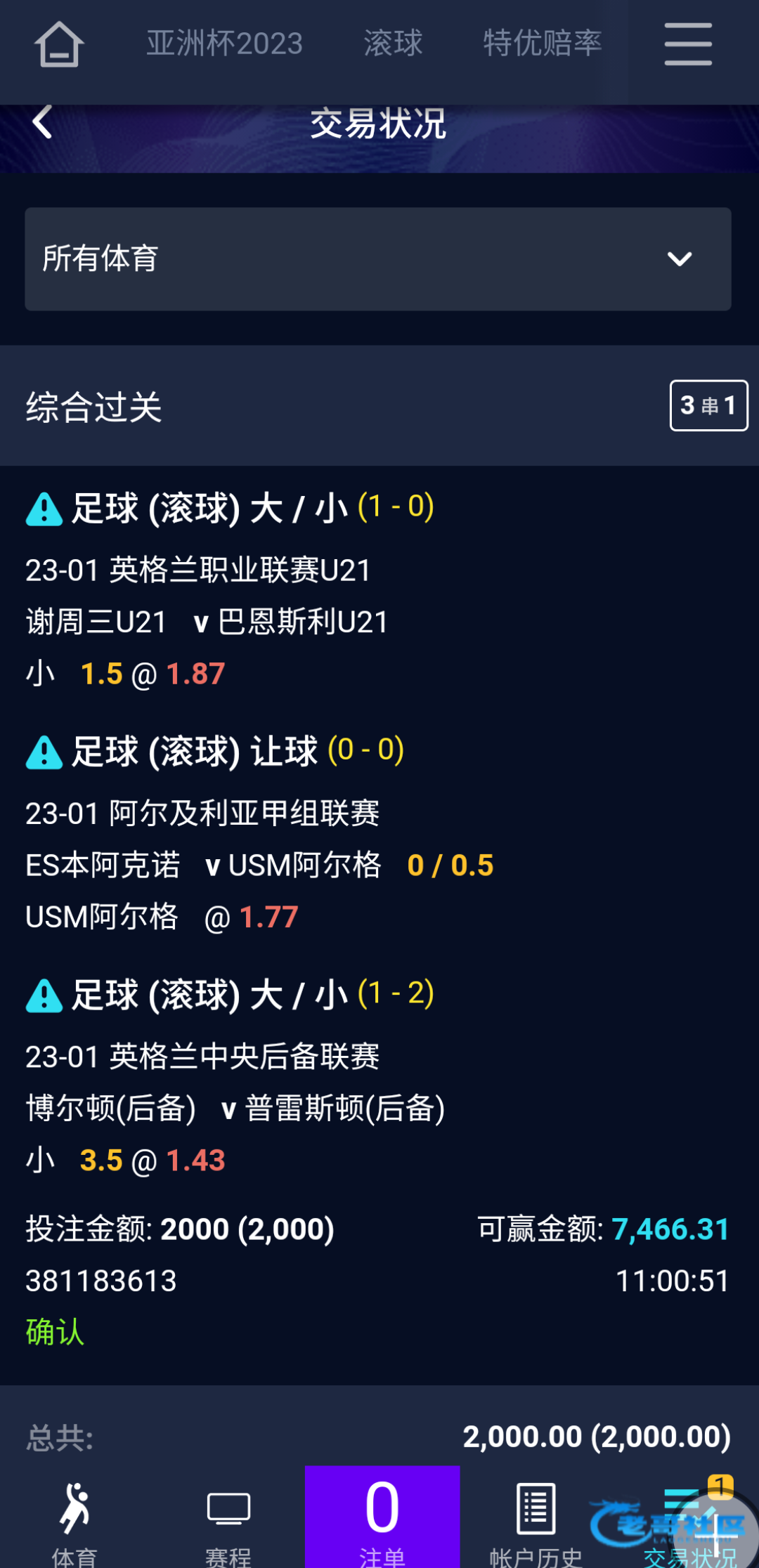
Task: Switch to the 滚球 tab
Action: tap(393, 44)
